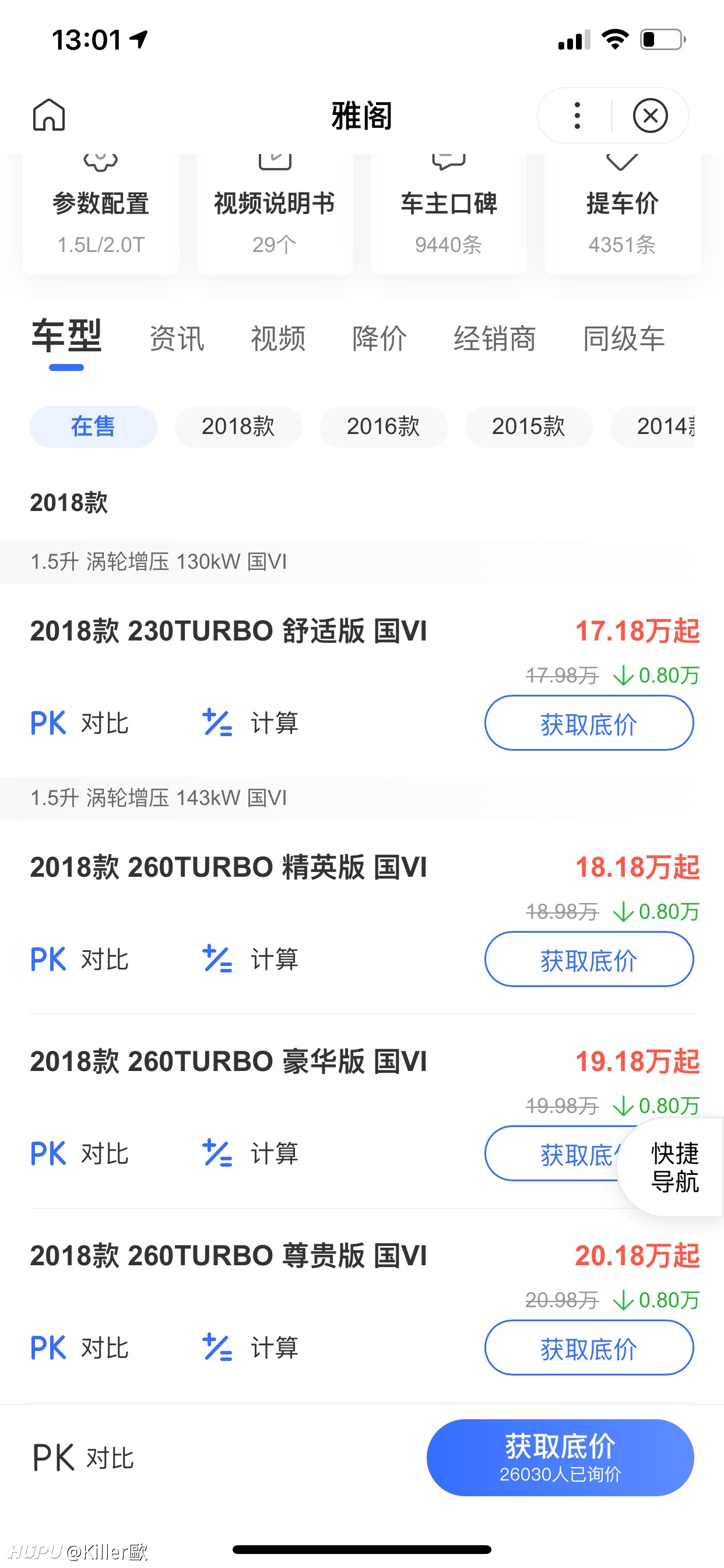Close the mini program
The height and width of the screenshot is (1568, 724).
pos(651,115)
